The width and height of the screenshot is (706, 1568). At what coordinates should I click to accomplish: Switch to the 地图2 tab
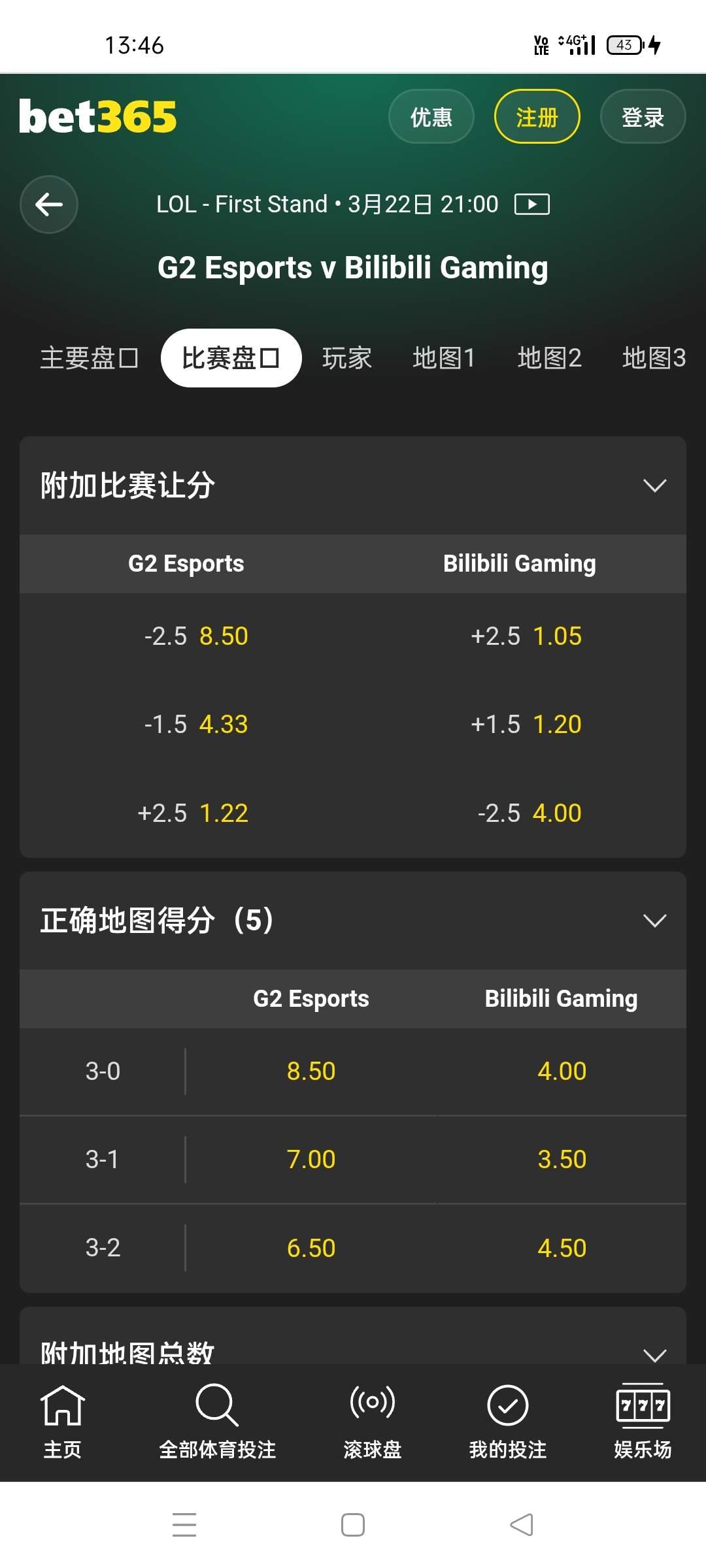pos(549,358)
